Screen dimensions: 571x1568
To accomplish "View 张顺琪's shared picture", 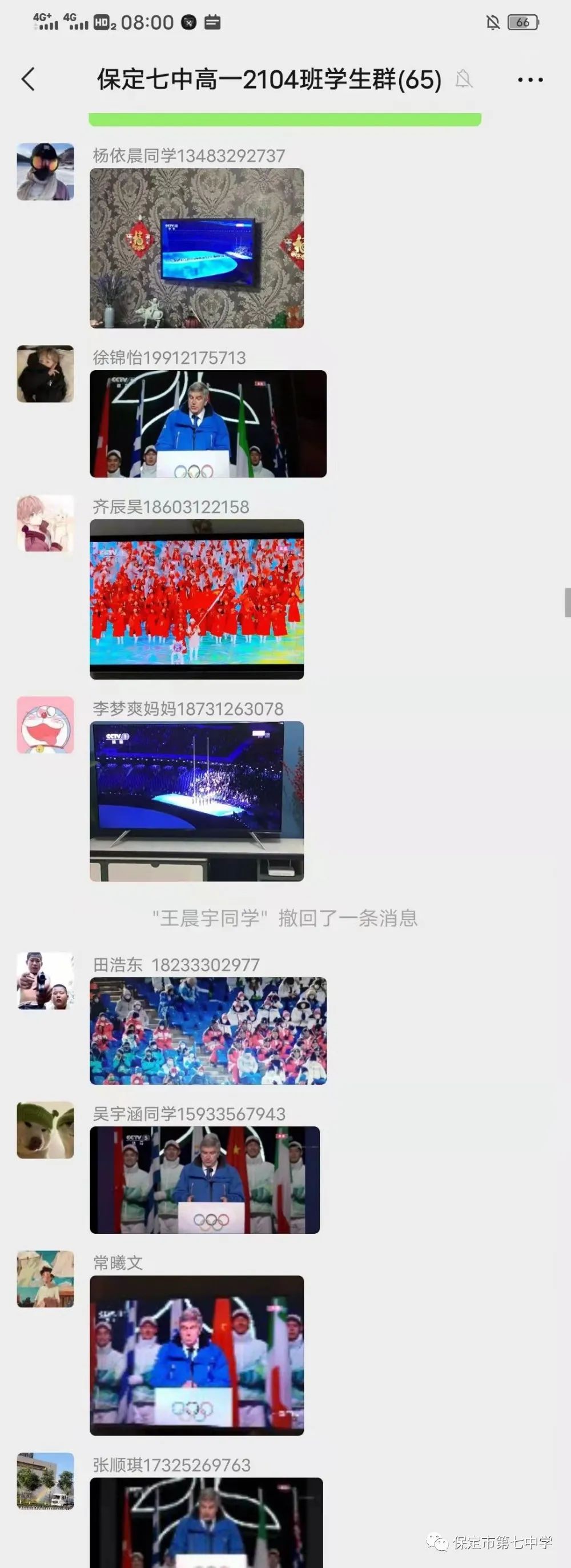I will pos(206,1522).
